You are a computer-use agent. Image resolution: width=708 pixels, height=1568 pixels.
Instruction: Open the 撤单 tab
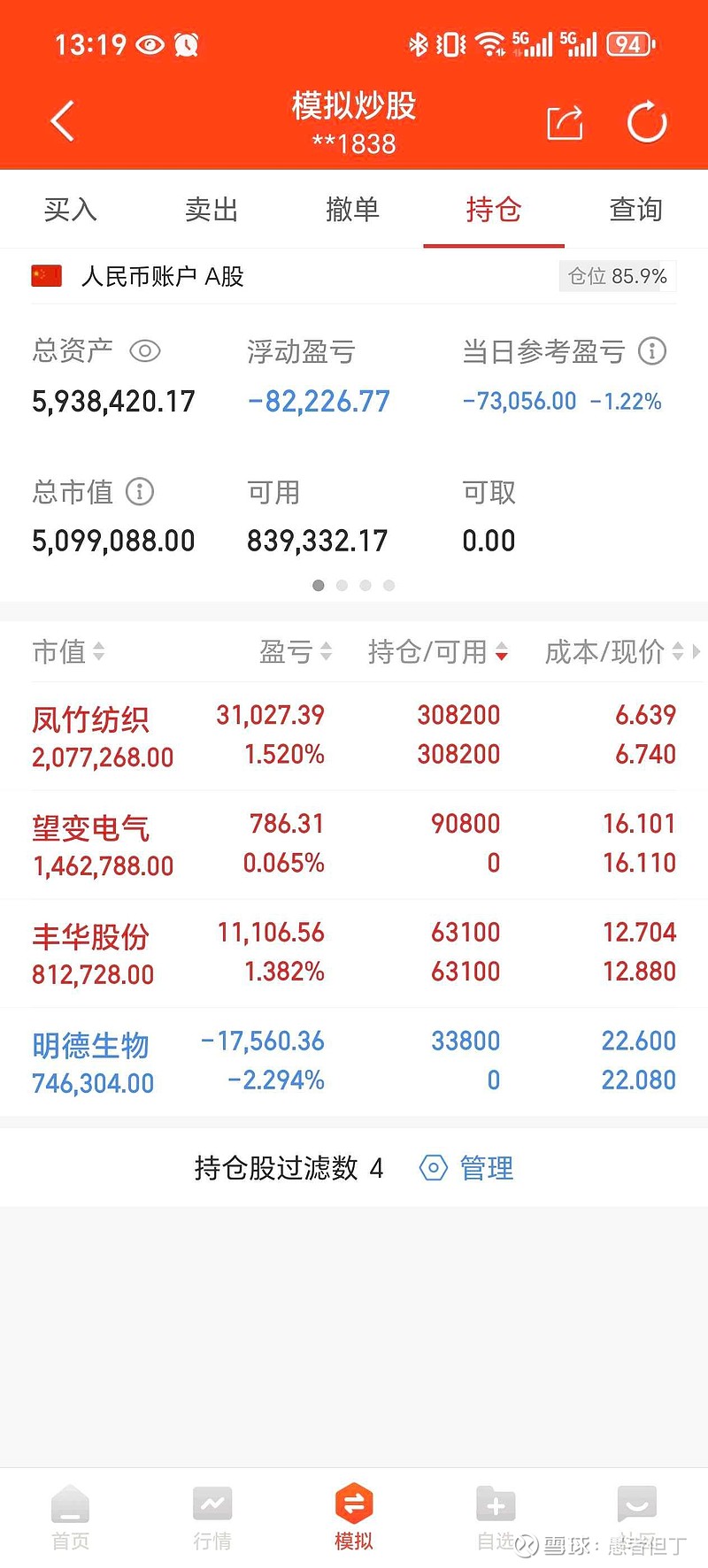point(352,210)
